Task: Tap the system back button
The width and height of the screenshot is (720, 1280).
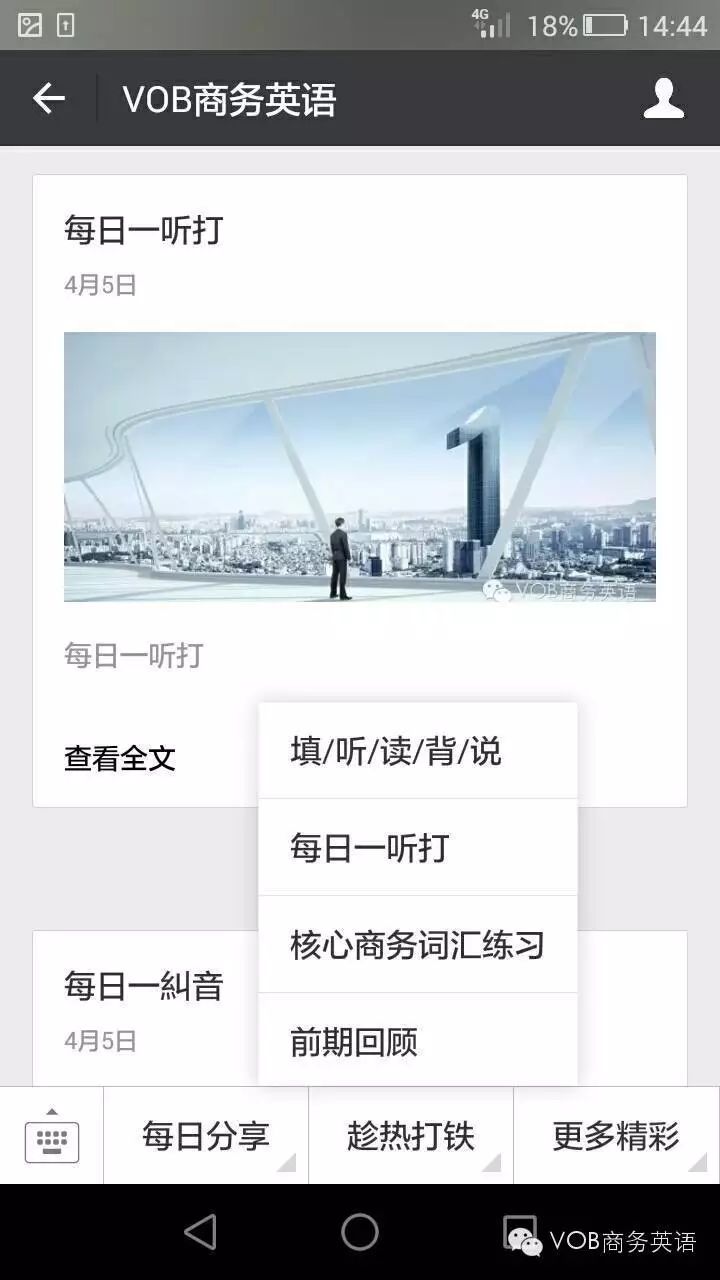Action: [200, 1232]
